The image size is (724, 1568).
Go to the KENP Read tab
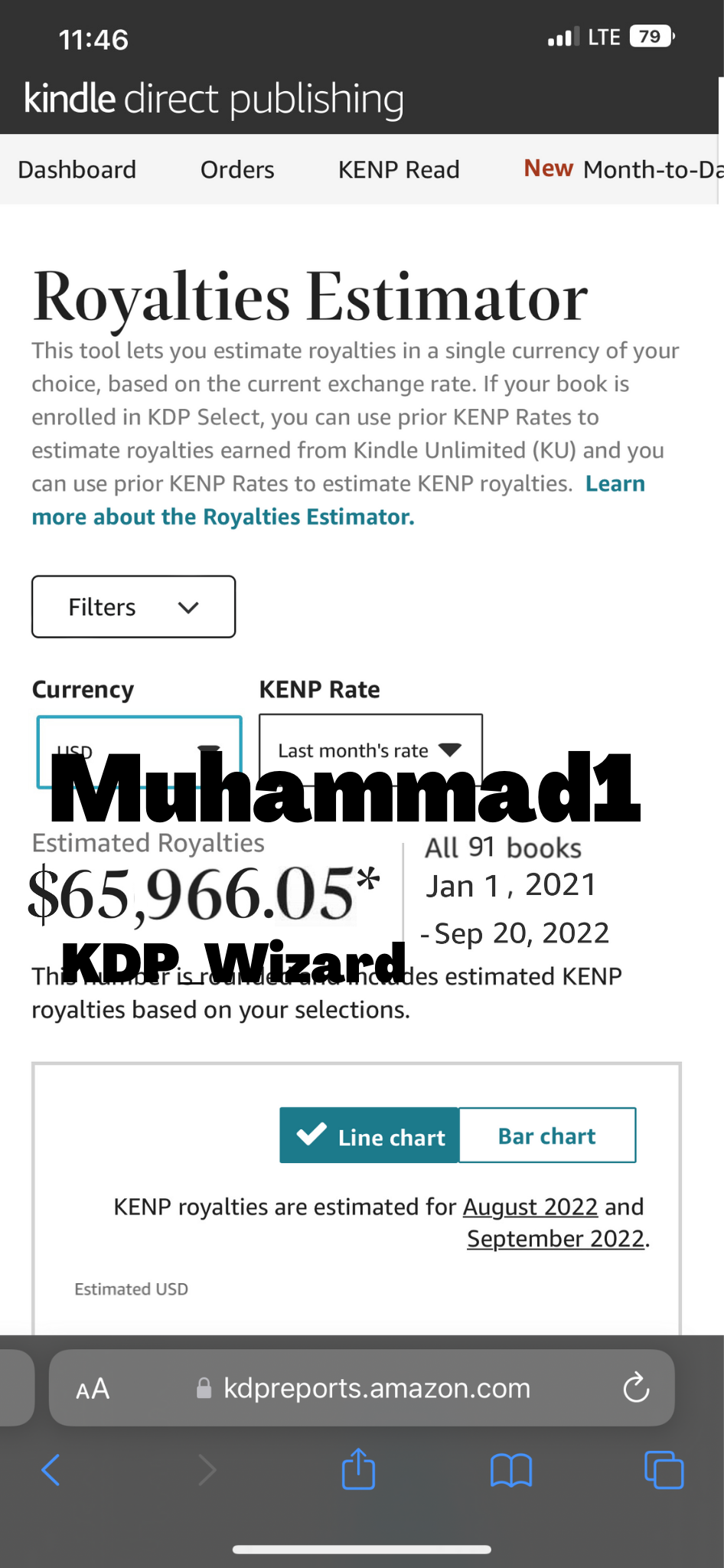tap(399, 169)
